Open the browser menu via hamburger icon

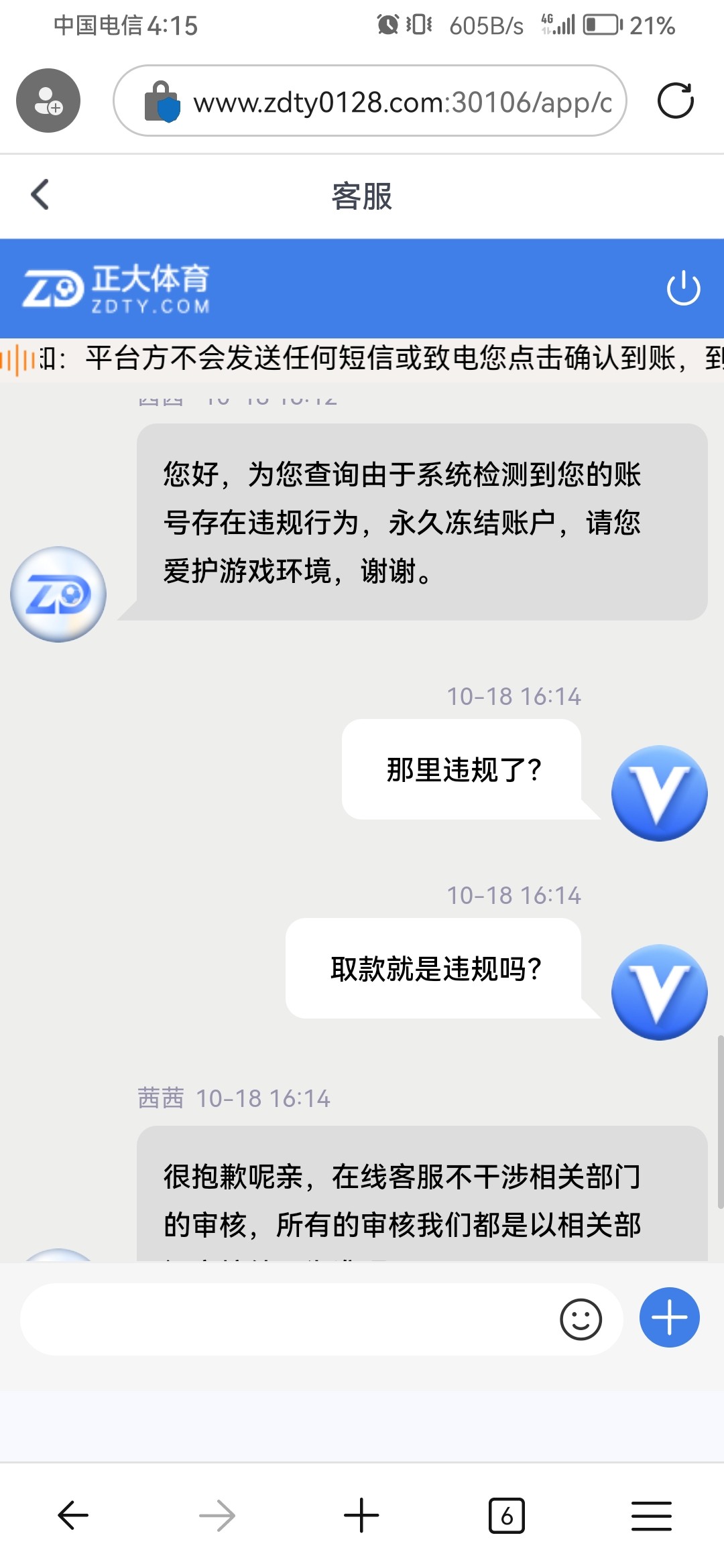coord(652,1514)
